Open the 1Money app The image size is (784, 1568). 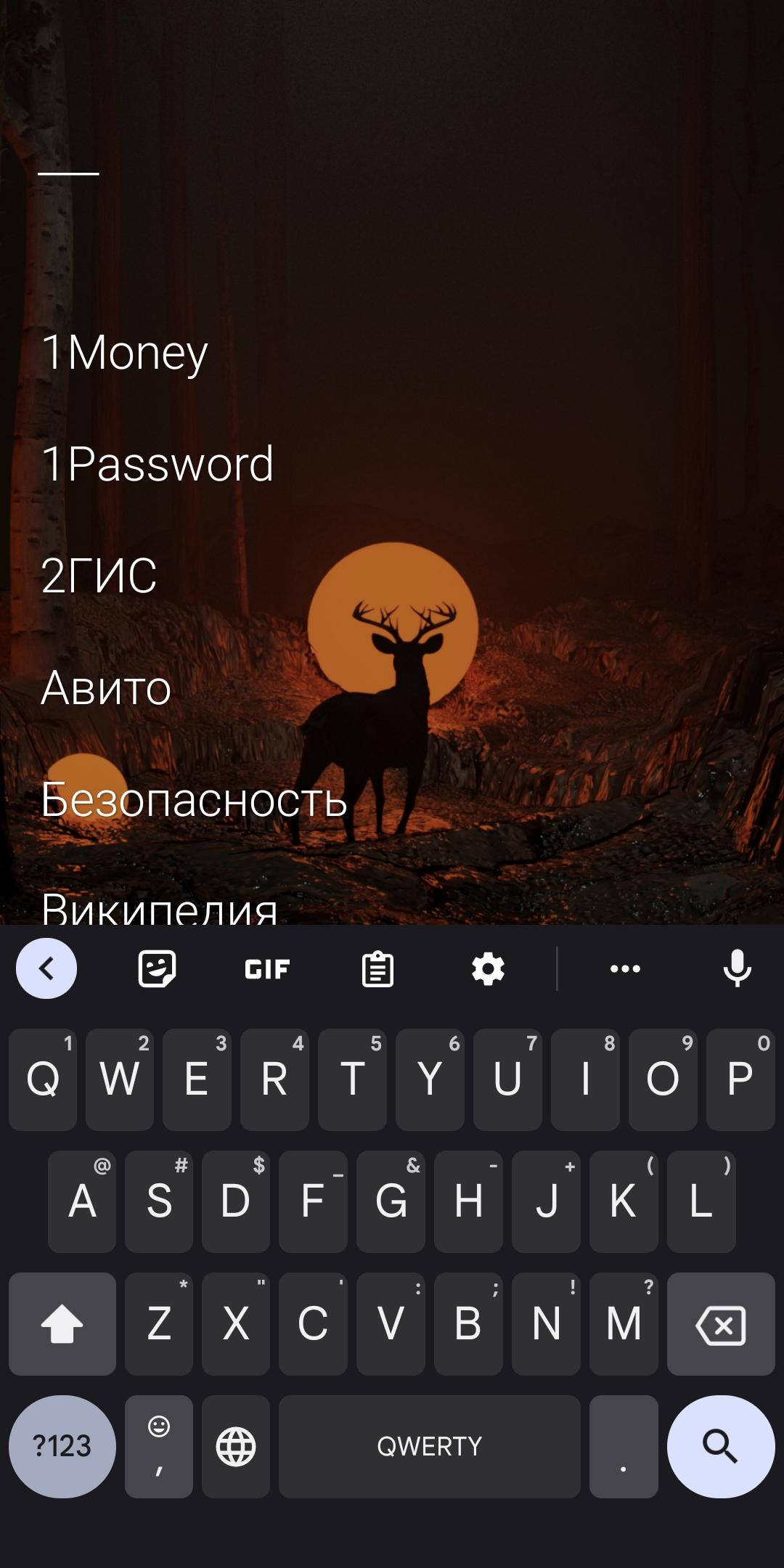125,353
